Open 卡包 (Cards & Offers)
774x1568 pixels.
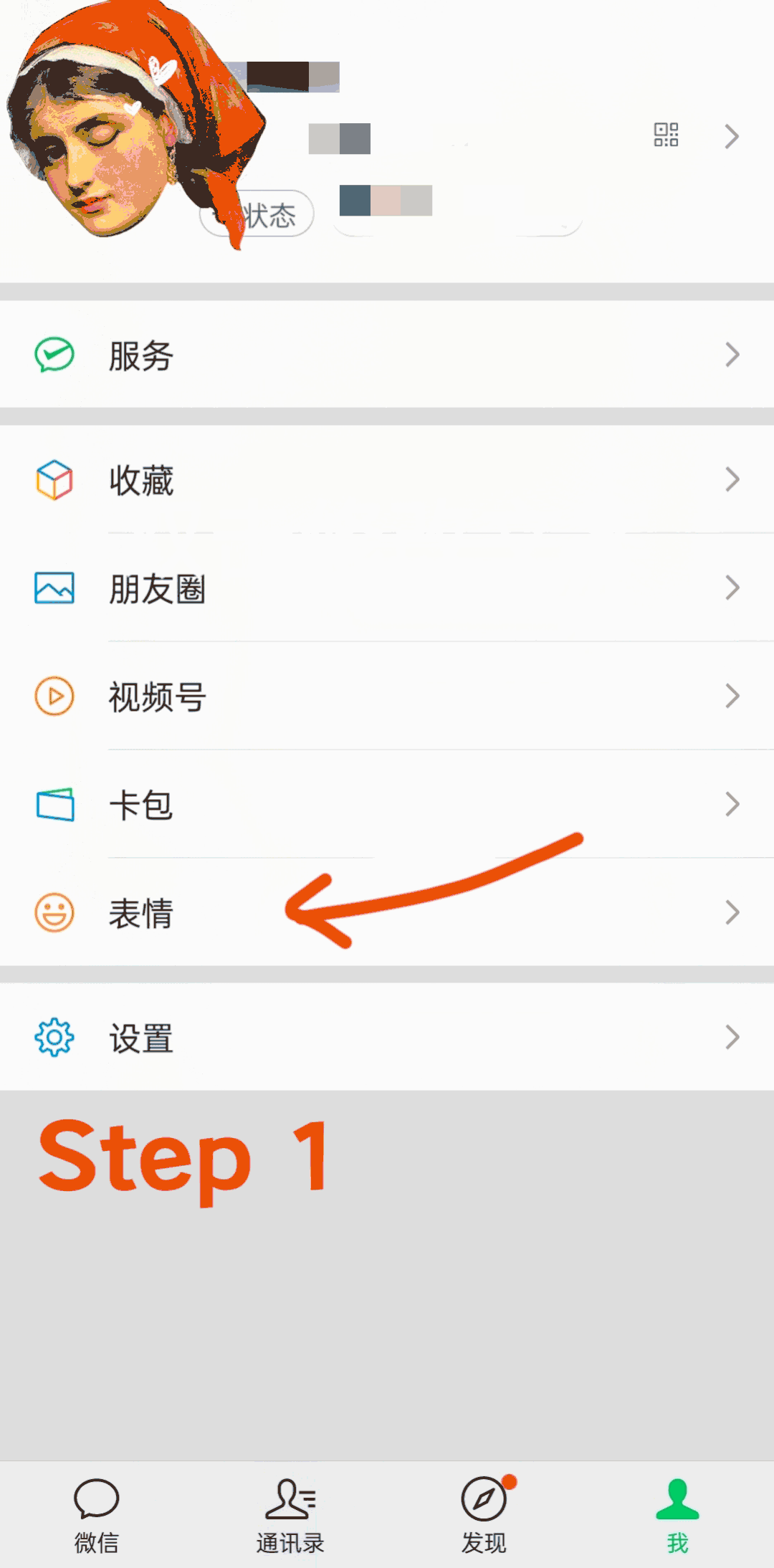pos(387,804)
